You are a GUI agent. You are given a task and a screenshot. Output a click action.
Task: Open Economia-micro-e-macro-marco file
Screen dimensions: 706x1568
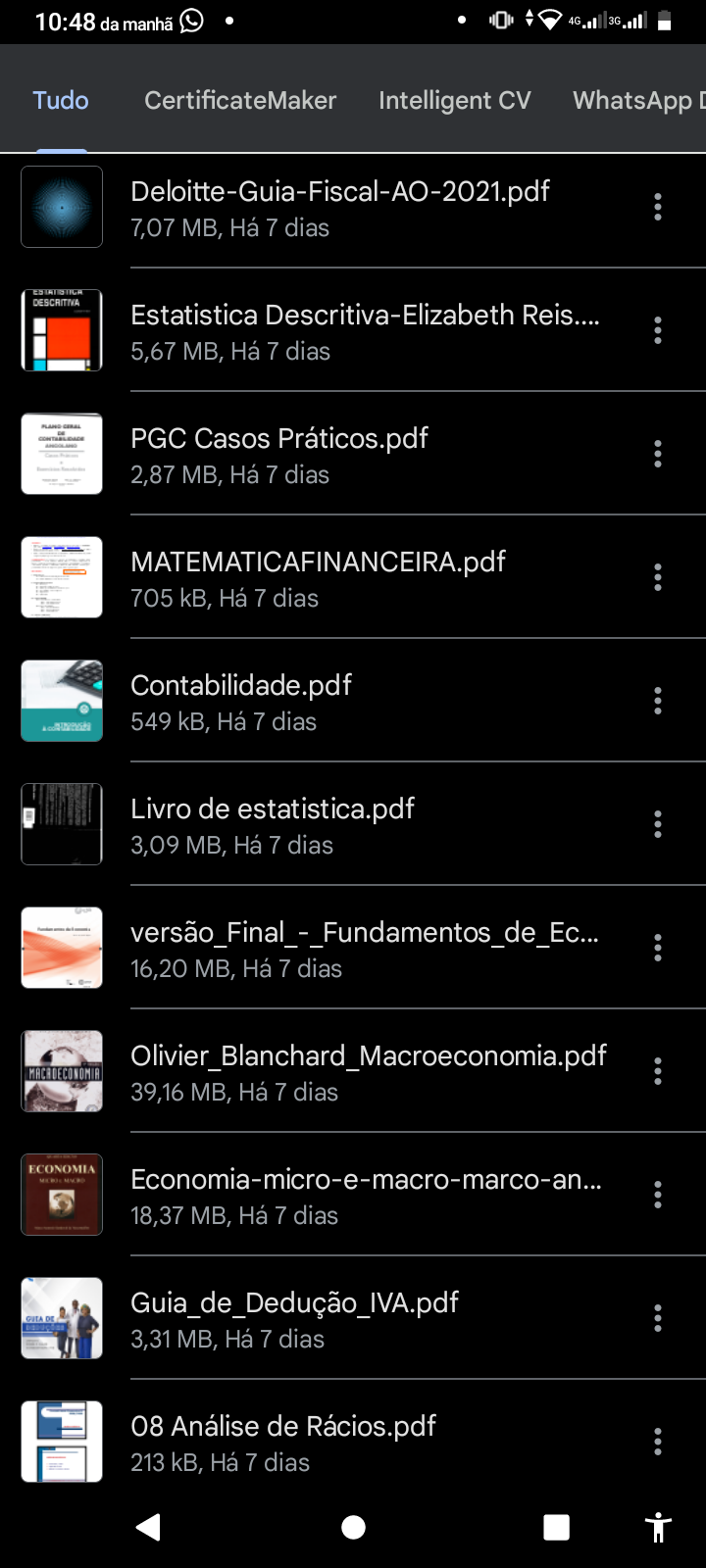click(367, 1195)
